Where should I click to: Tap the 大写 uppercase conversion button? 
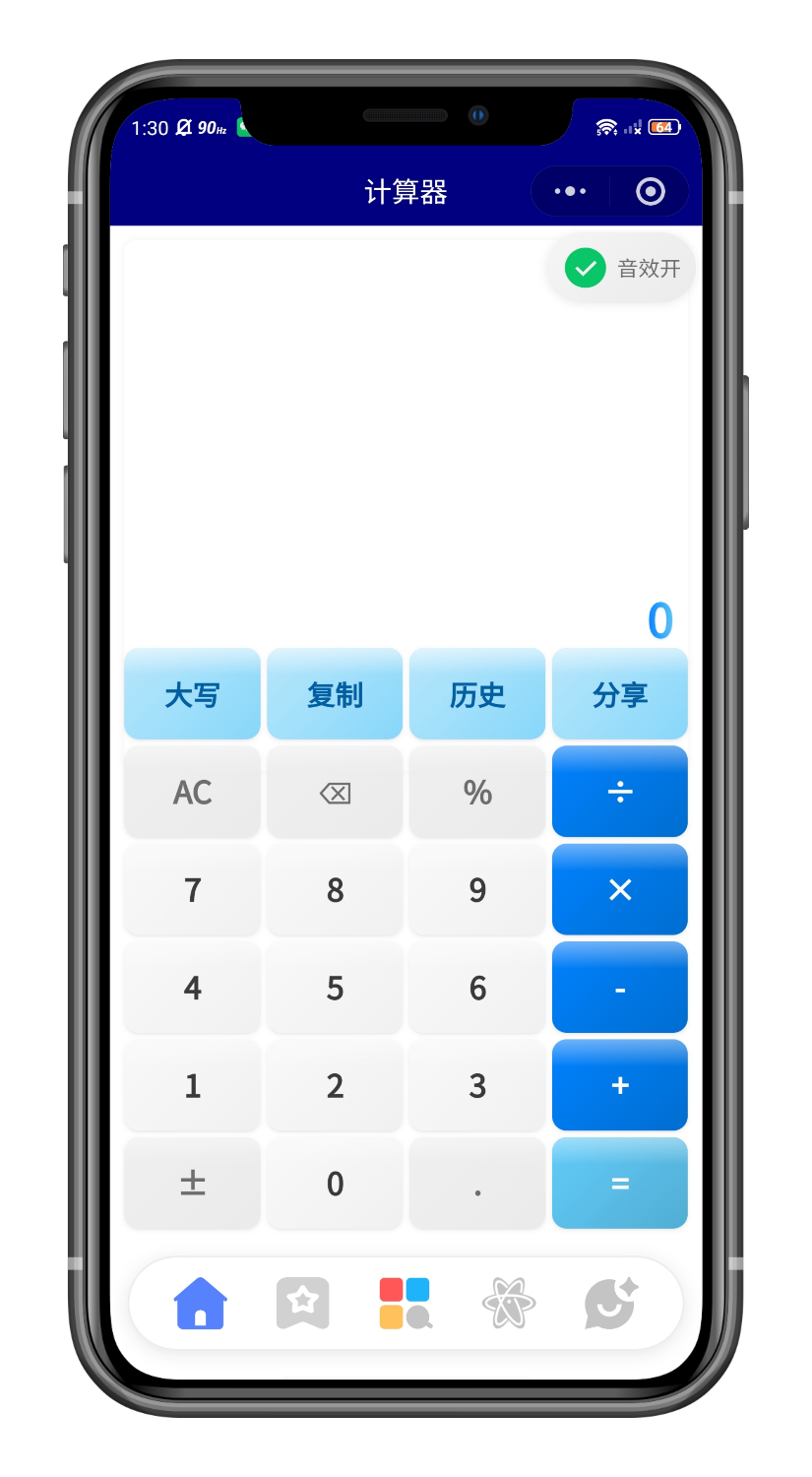point(192,694)
